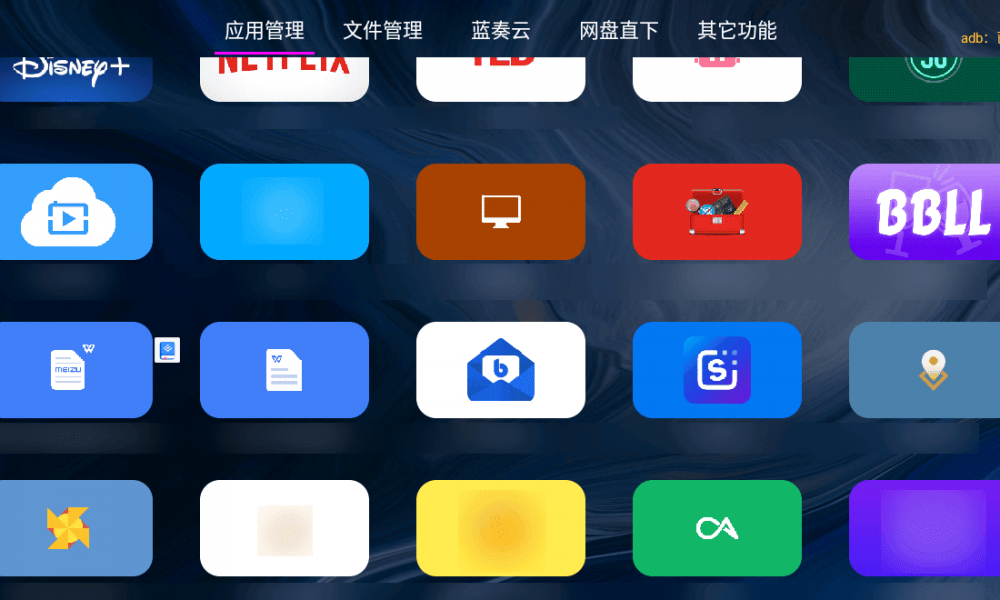
Task: Select the 应用管理 tab
Action: tap(264, 31)
